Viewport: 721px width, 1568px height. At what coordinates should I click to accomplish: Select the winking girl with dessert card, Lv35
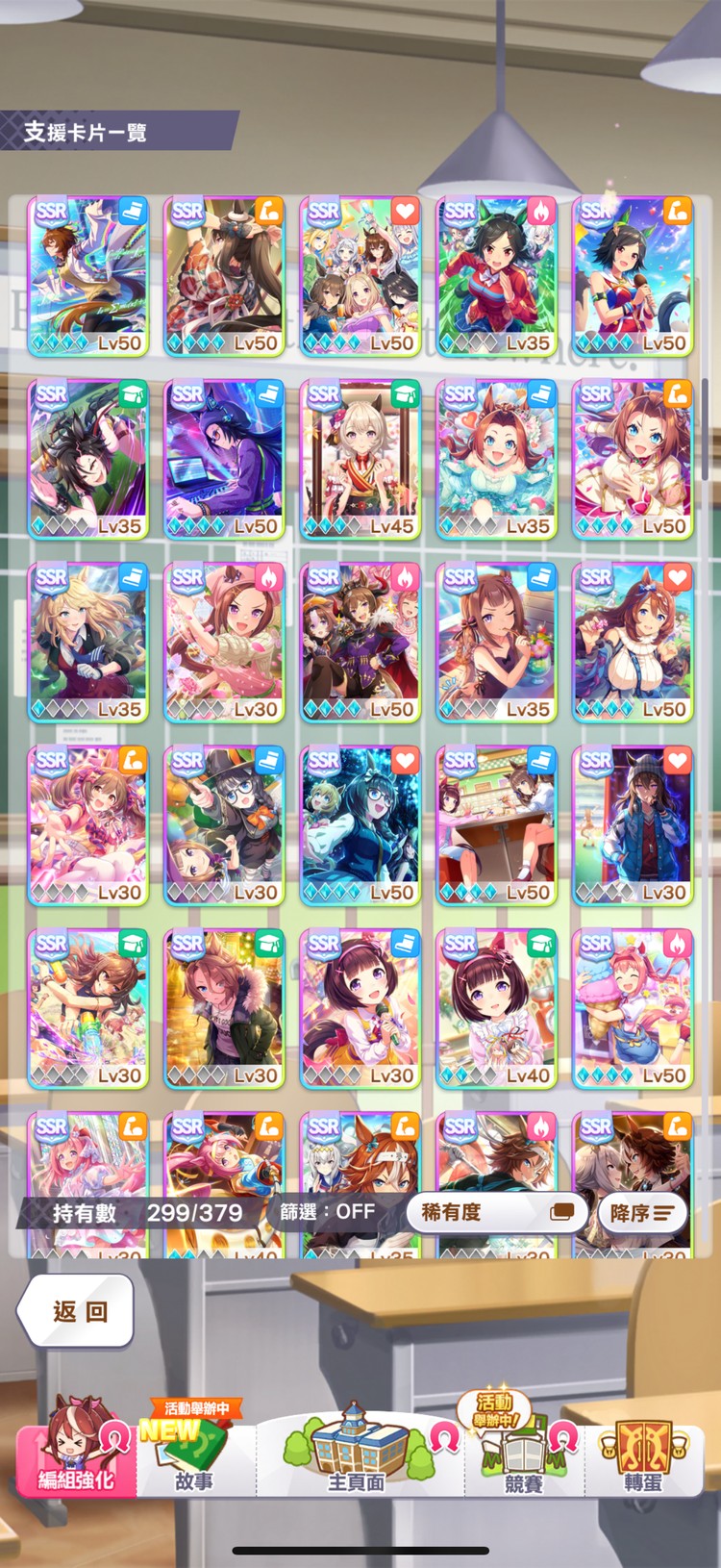coord(496,642)
